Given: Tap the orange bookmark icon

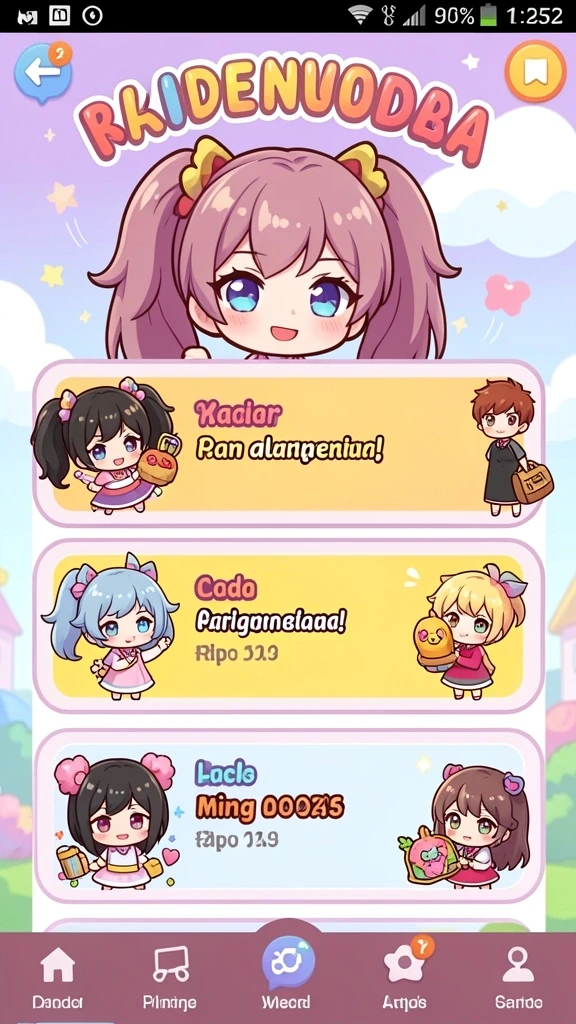Looking at the screenshot, I should [x=535, y=72].
